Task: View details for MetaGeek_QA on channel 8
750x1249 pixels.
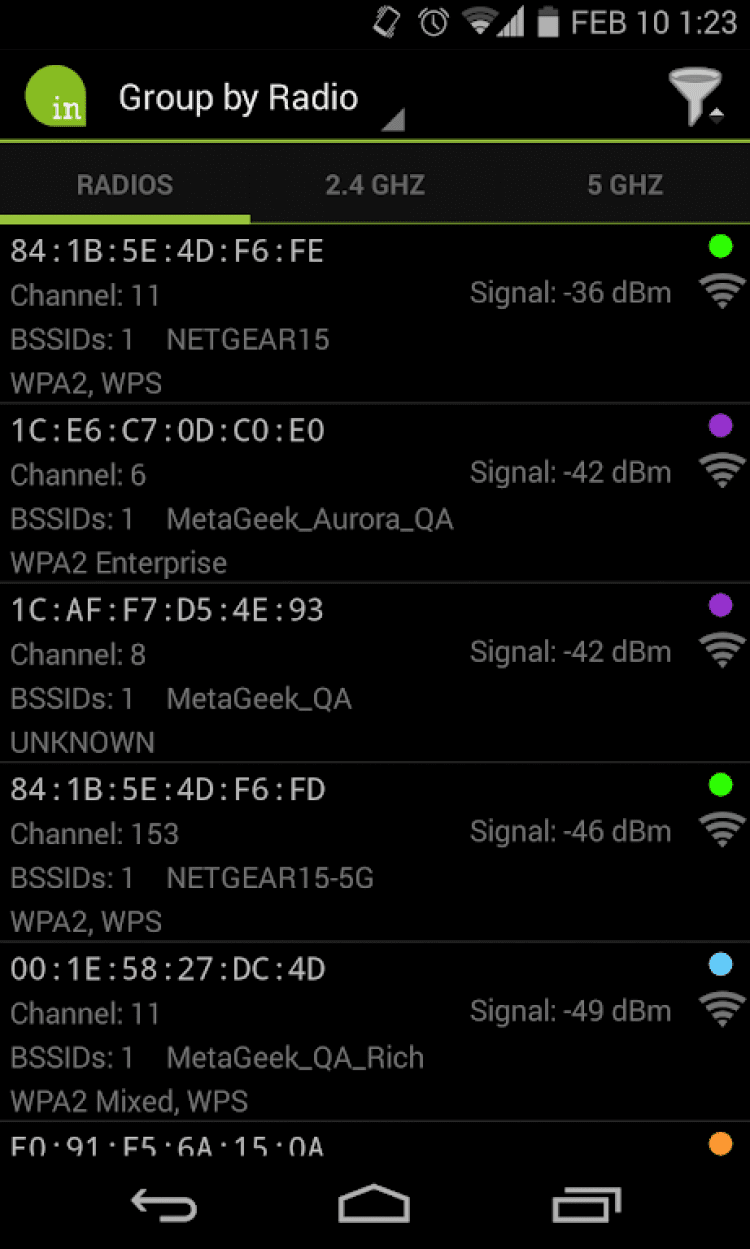Action: pyautogui.click(x=340, y=673)
